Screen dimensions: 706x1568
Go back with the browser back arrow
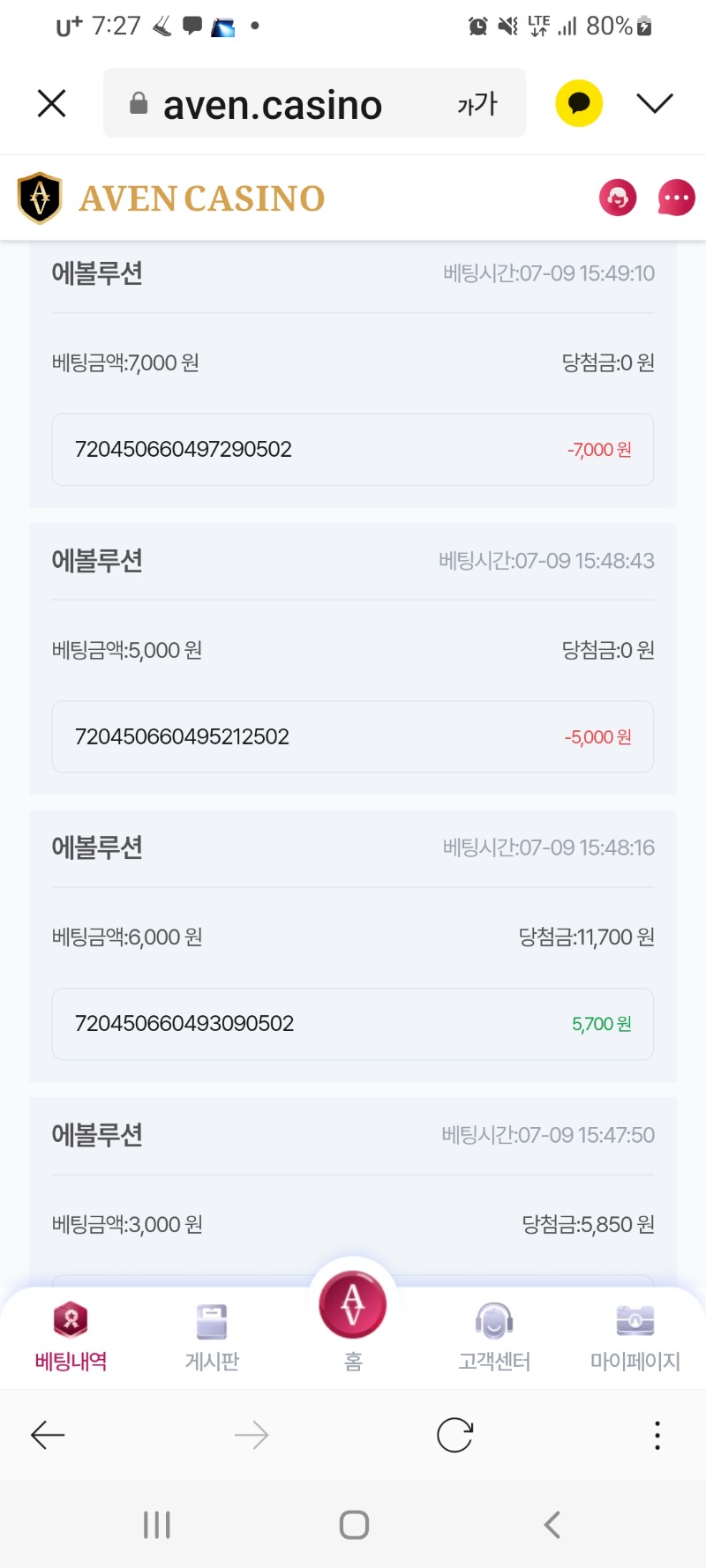tap(48, 1436)
